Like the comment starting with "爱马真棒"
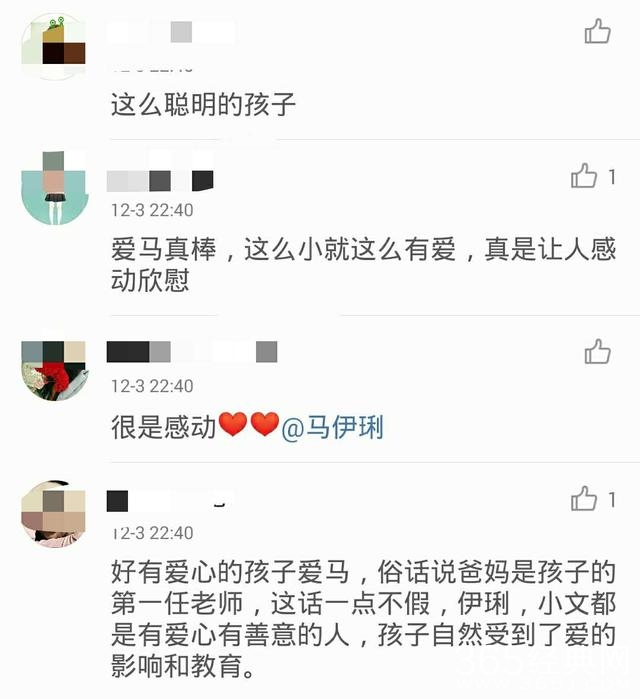Image resolution: width=640 pixels, height=699 pixels. (x=584, y=177)
